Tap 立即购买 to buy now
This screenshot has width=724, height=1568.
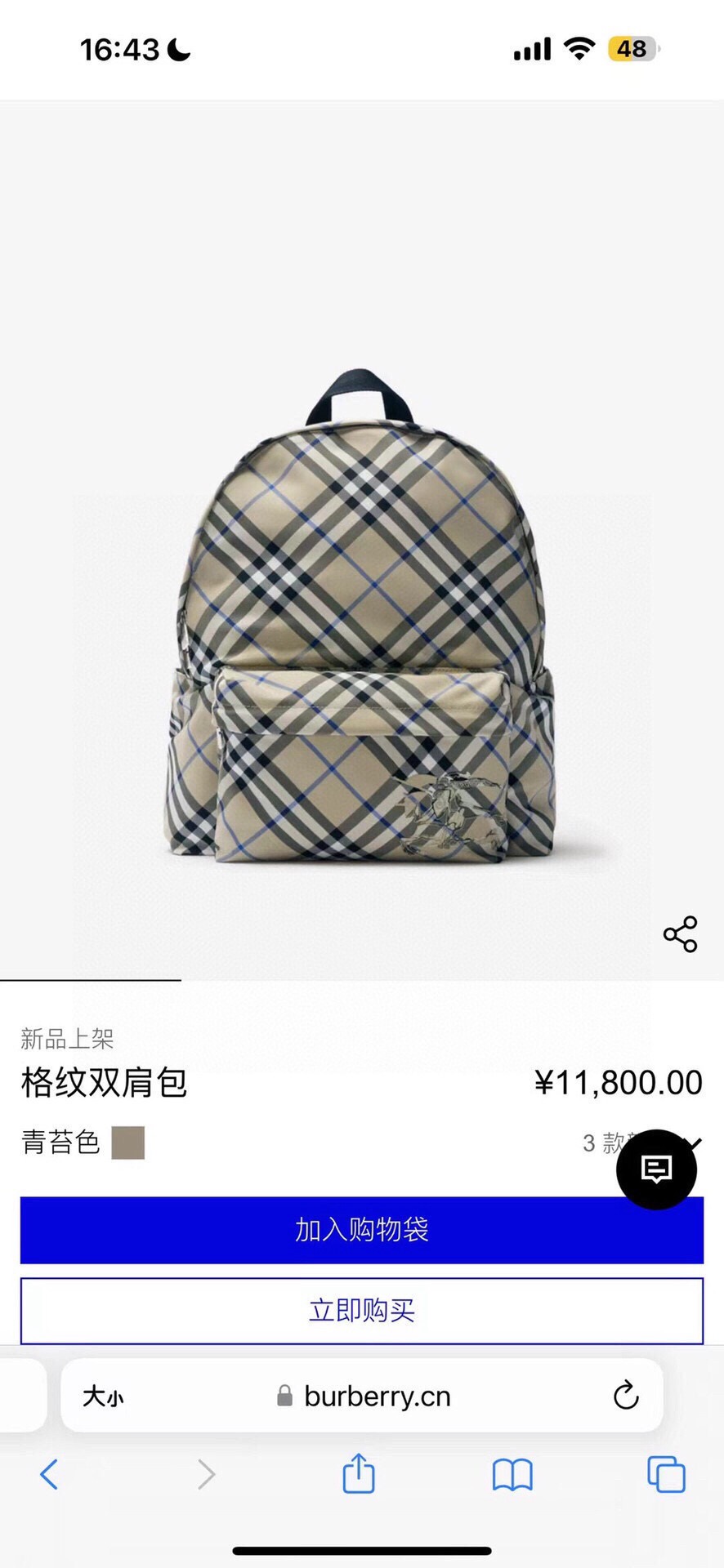(x=361, y=1311)
